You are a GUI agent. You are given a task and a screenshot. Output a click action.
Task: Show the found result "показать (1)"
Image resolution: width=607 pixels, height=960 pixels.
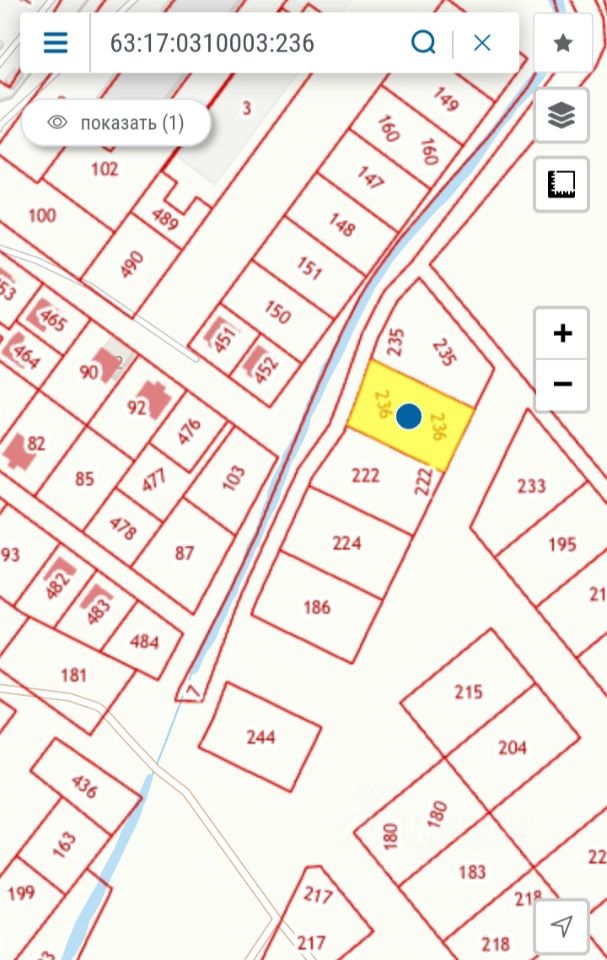(117, 123)
